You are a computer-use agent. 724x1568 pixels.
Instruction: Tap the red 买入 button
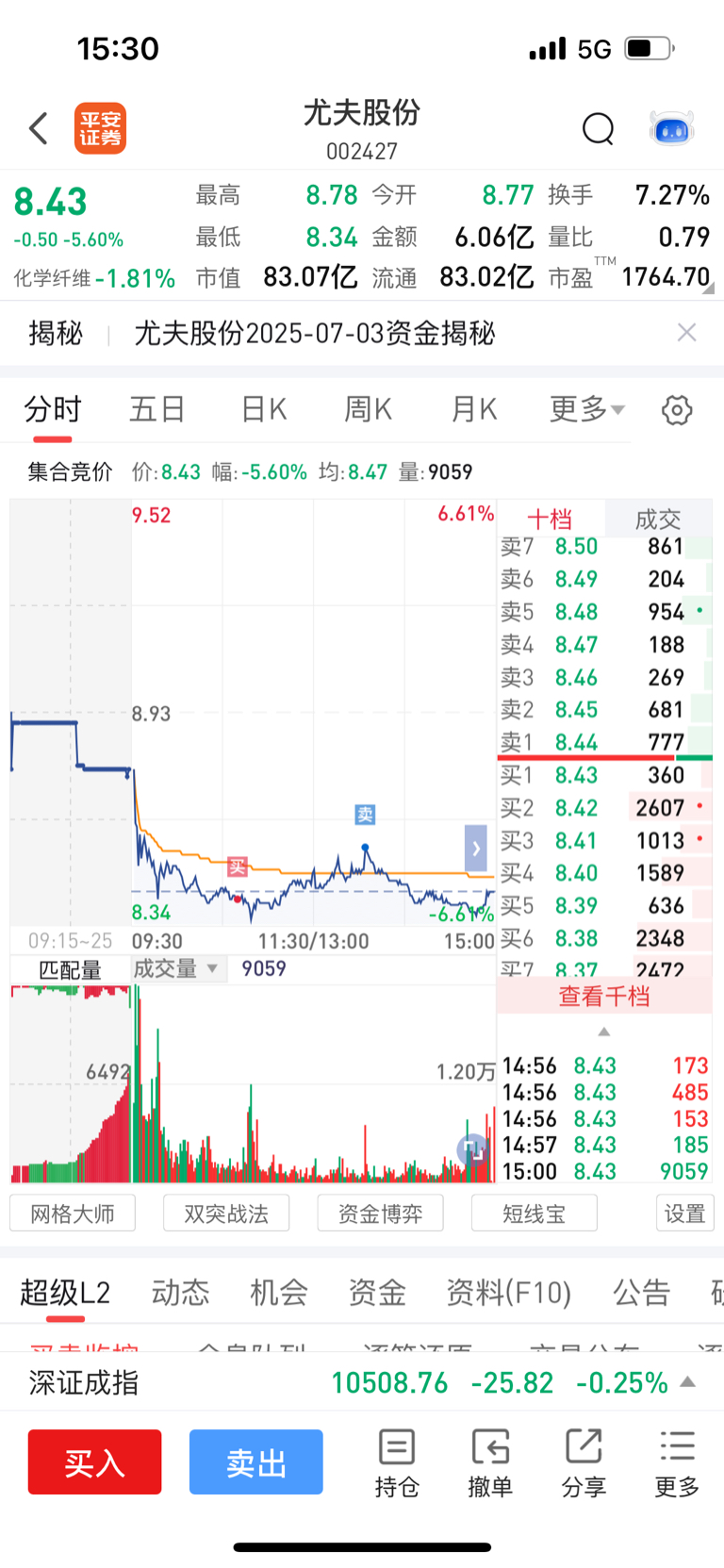pos(94,1462)
